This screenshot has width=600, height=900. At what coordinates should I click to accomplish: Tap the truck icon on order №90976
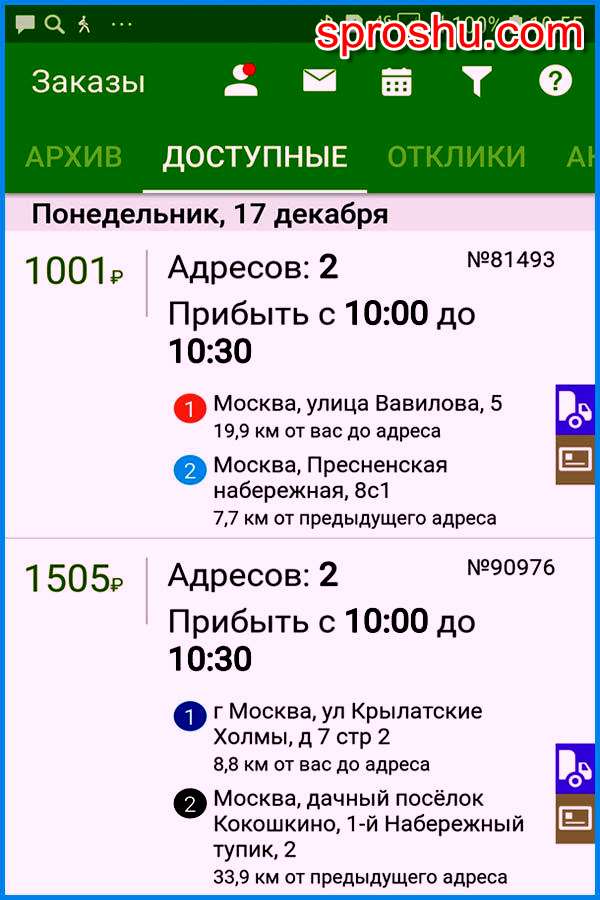point(575,768)
